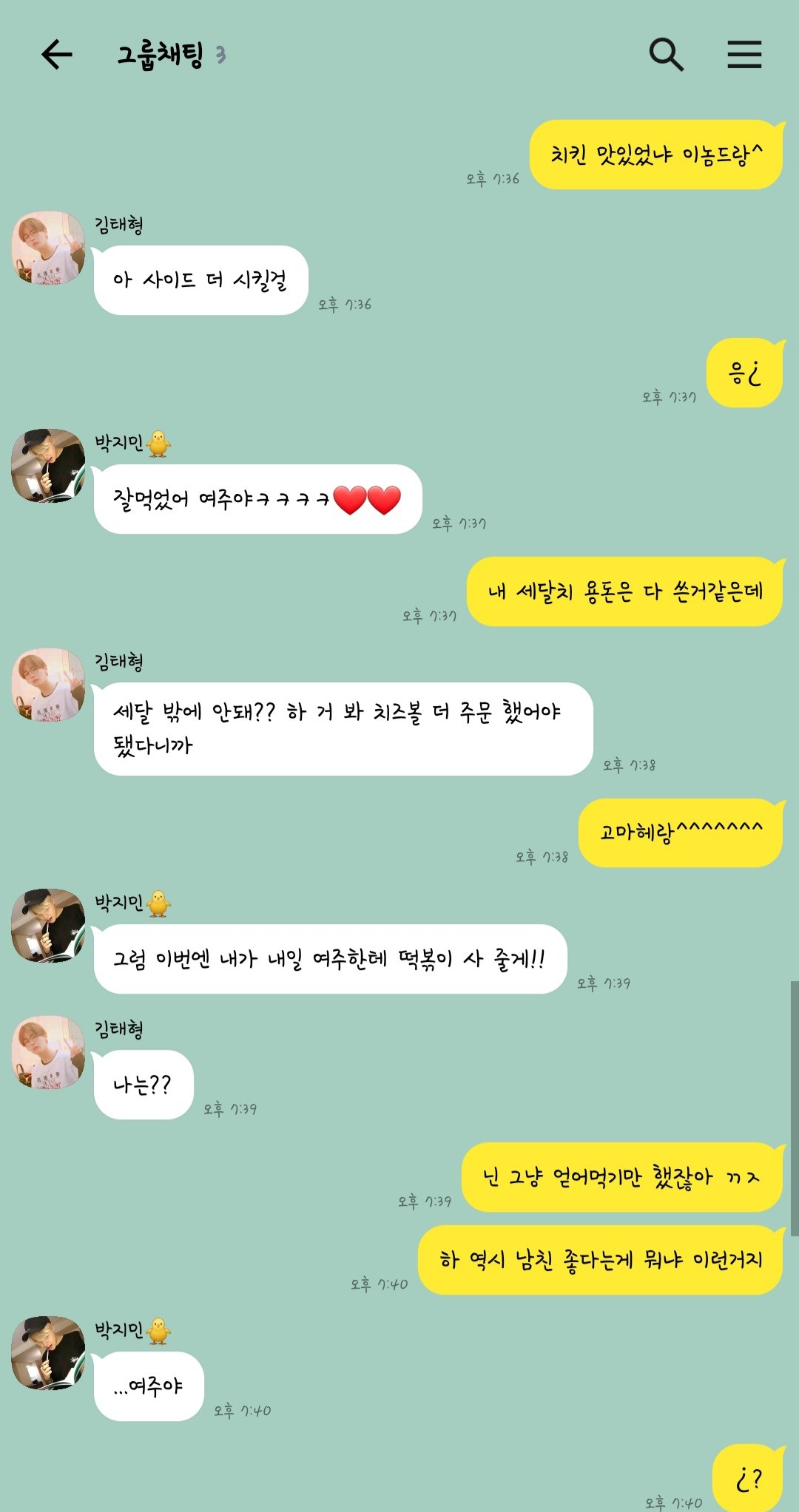This screenshot has width=799, height=1512.
Task: Open the chat room hamburger menu
Action: (744, 55)
